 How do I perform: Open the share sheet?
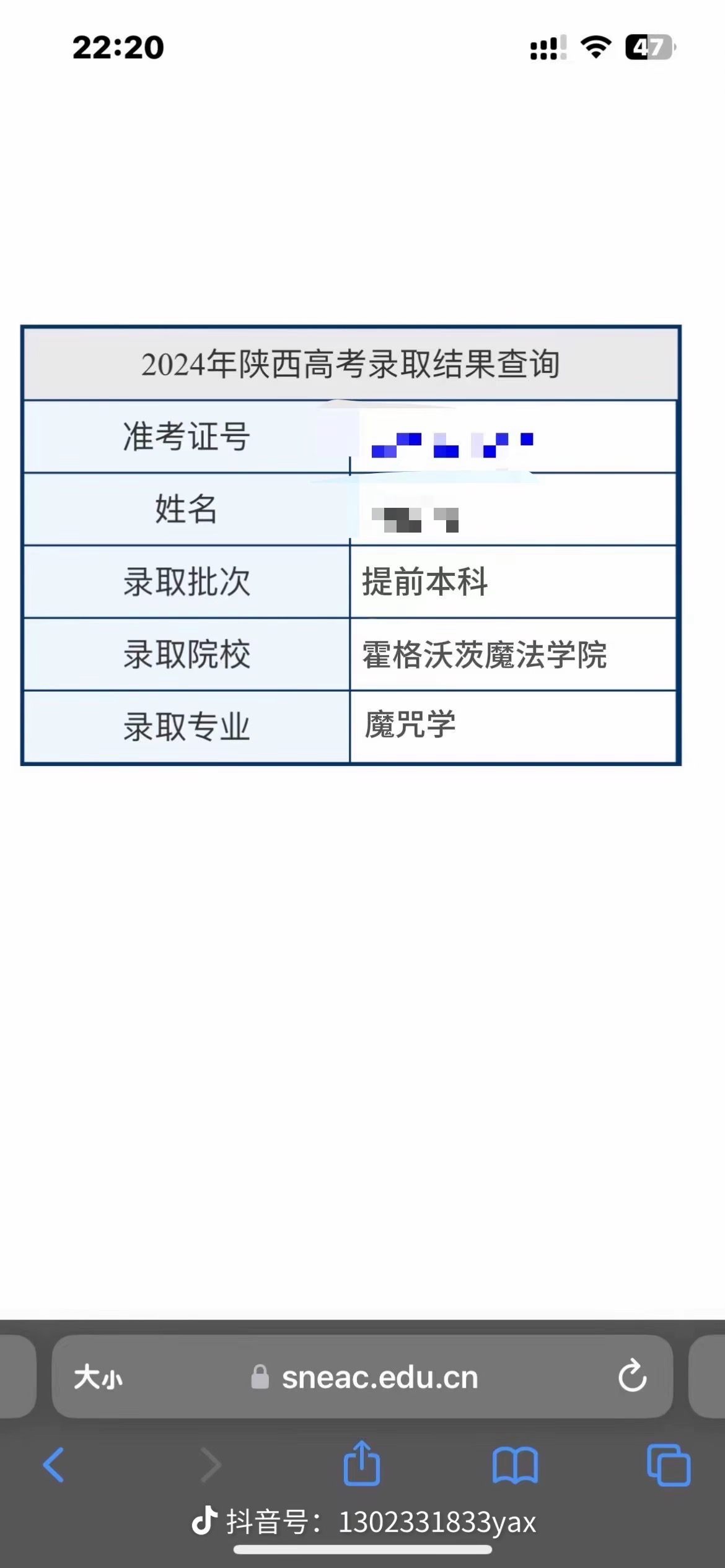[362, 1463]
